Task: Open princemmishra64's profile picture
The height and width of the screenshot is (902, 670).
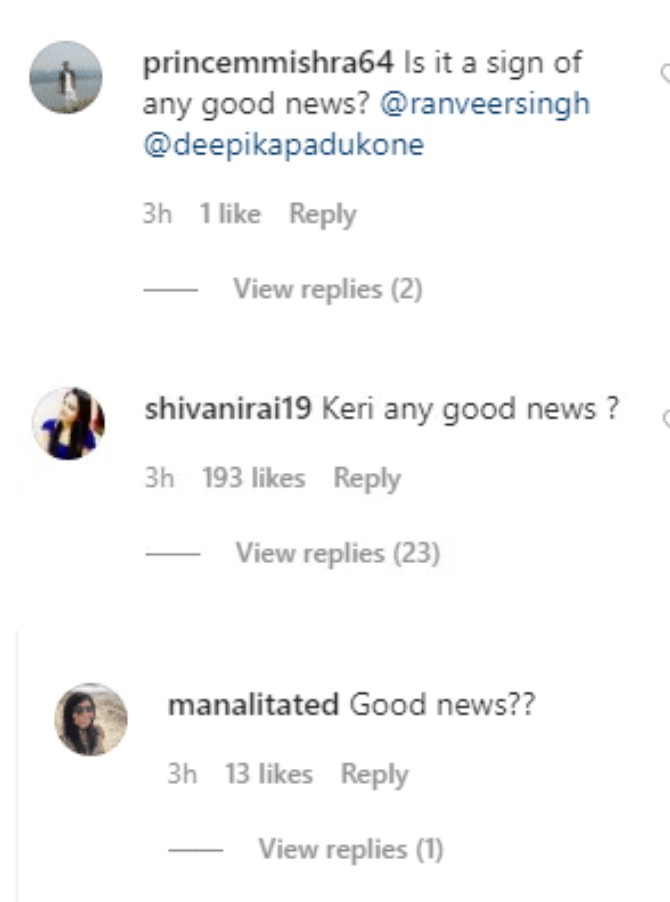Action: point(66,77)
